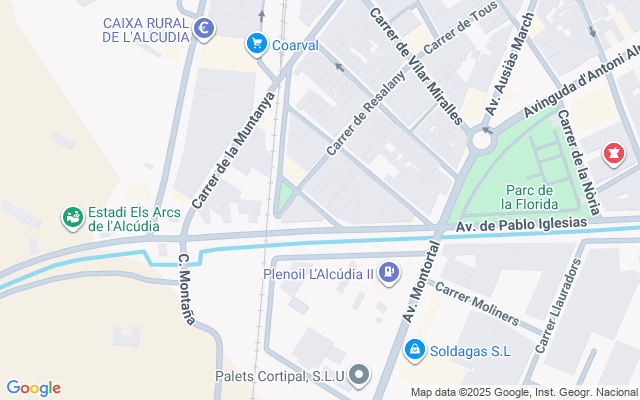Screen dimensions: 640x400
Task: Open the Soldagas S.L shop marker
Action: [413, 350]
